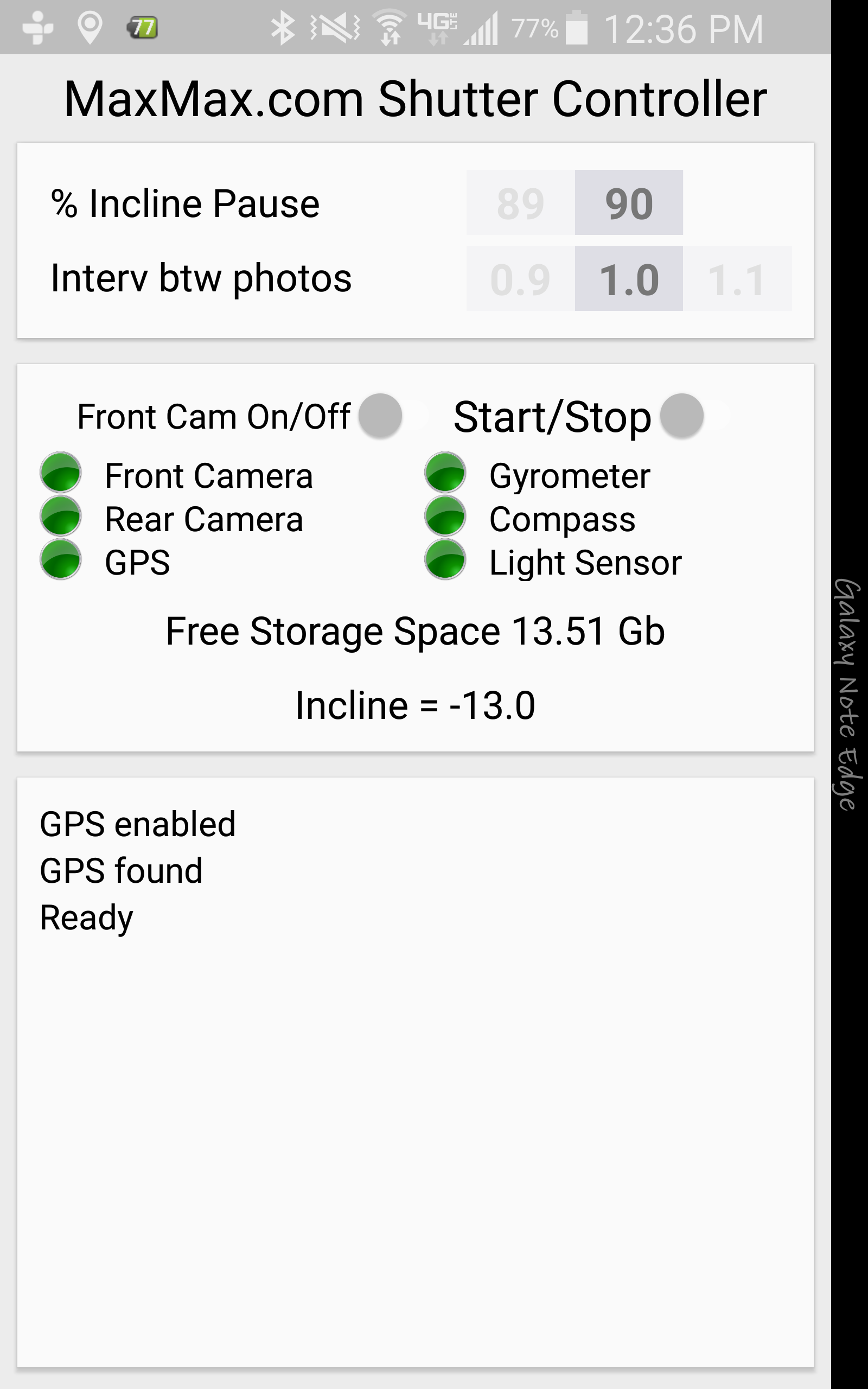This screenshot has height=1389, width=868.
Task: Select 89 for % Incline Pause
Action: (x=520, y=202)
